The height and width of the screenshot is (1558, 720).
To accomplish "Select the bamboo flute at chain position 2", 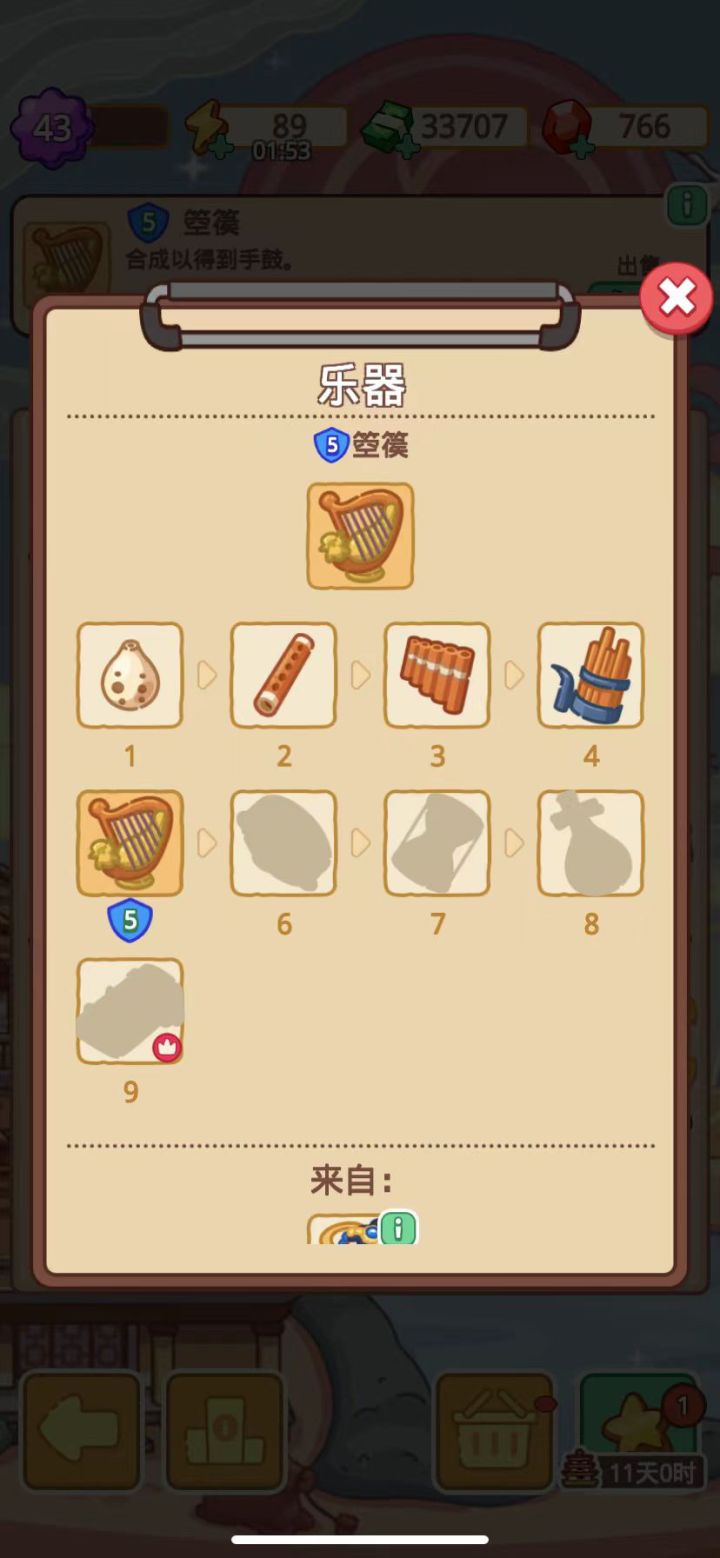I will (x=283, y=675).
